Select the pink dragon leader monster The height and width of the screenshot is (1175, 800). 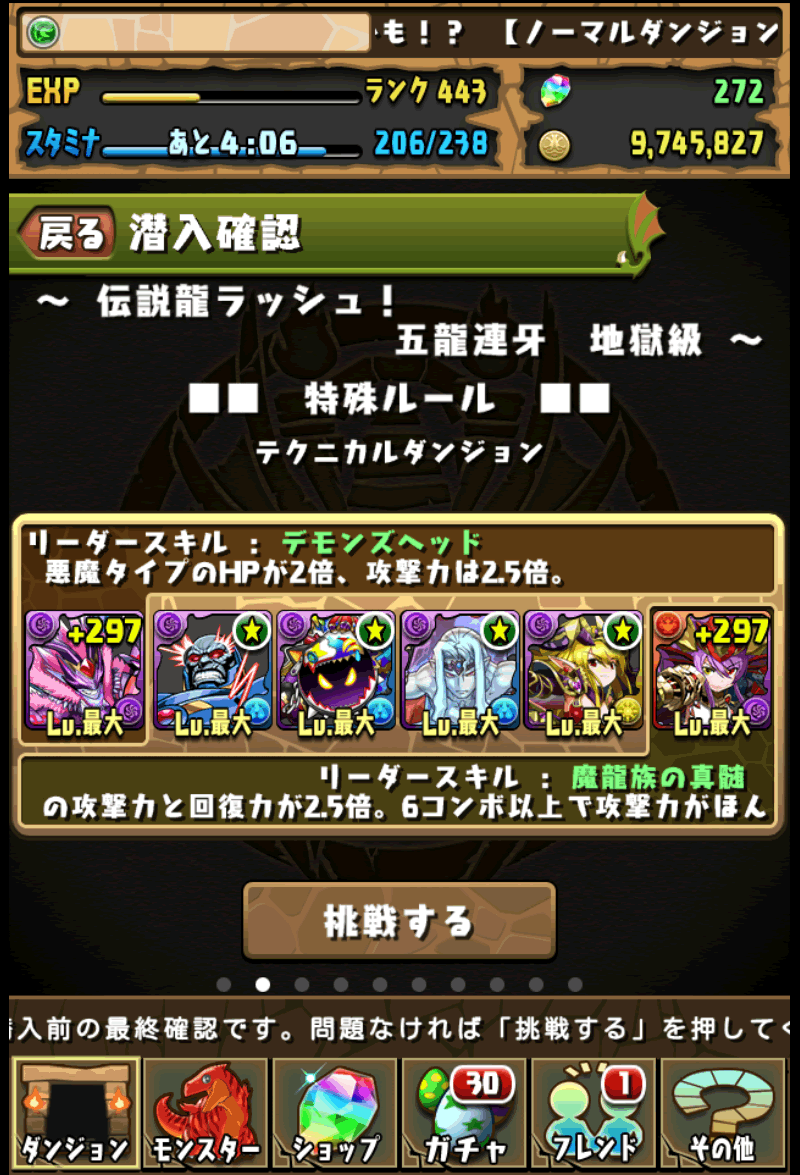pyautogui.click(x=84, y=675)
